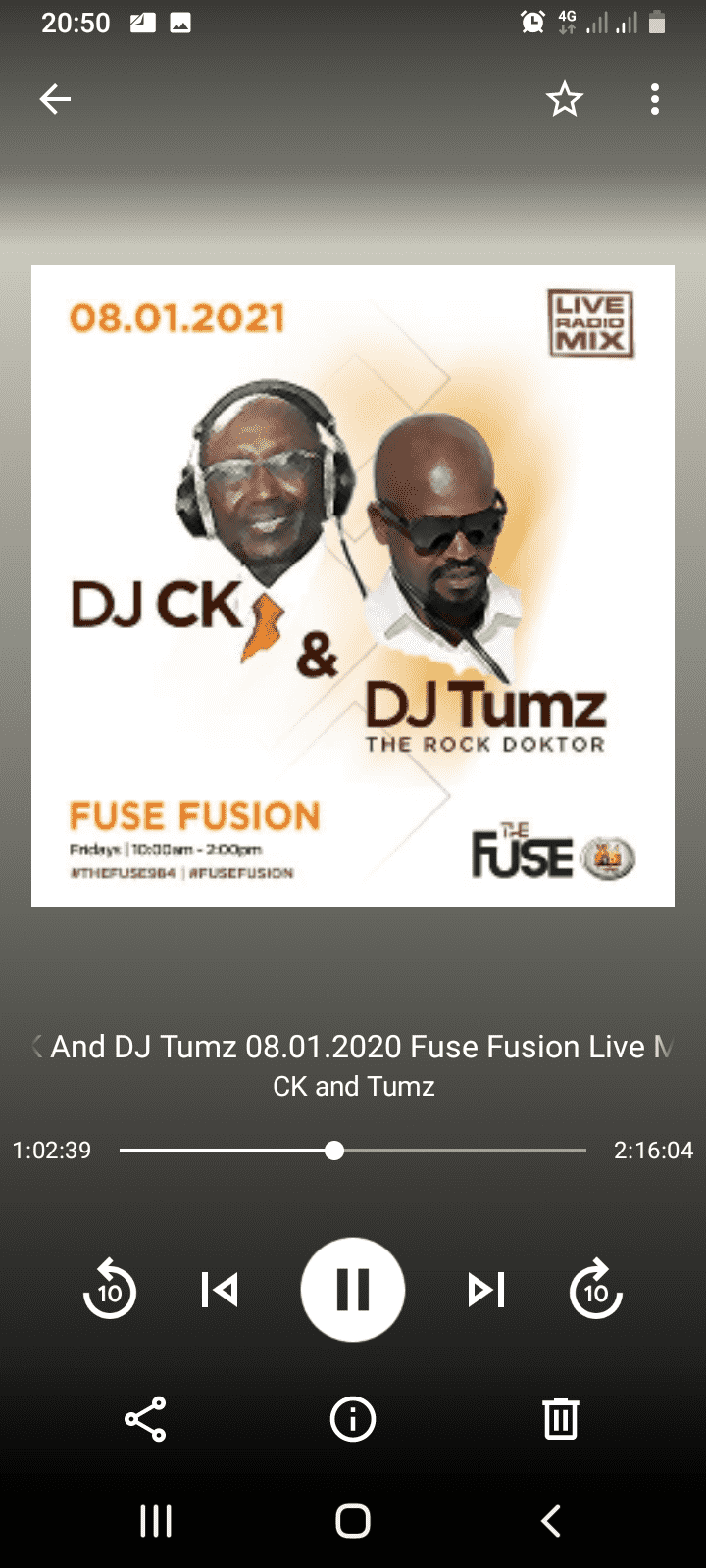
Task: Open the three-dot overflow menu
Action: pyautogui.click(x=655, y=99)
